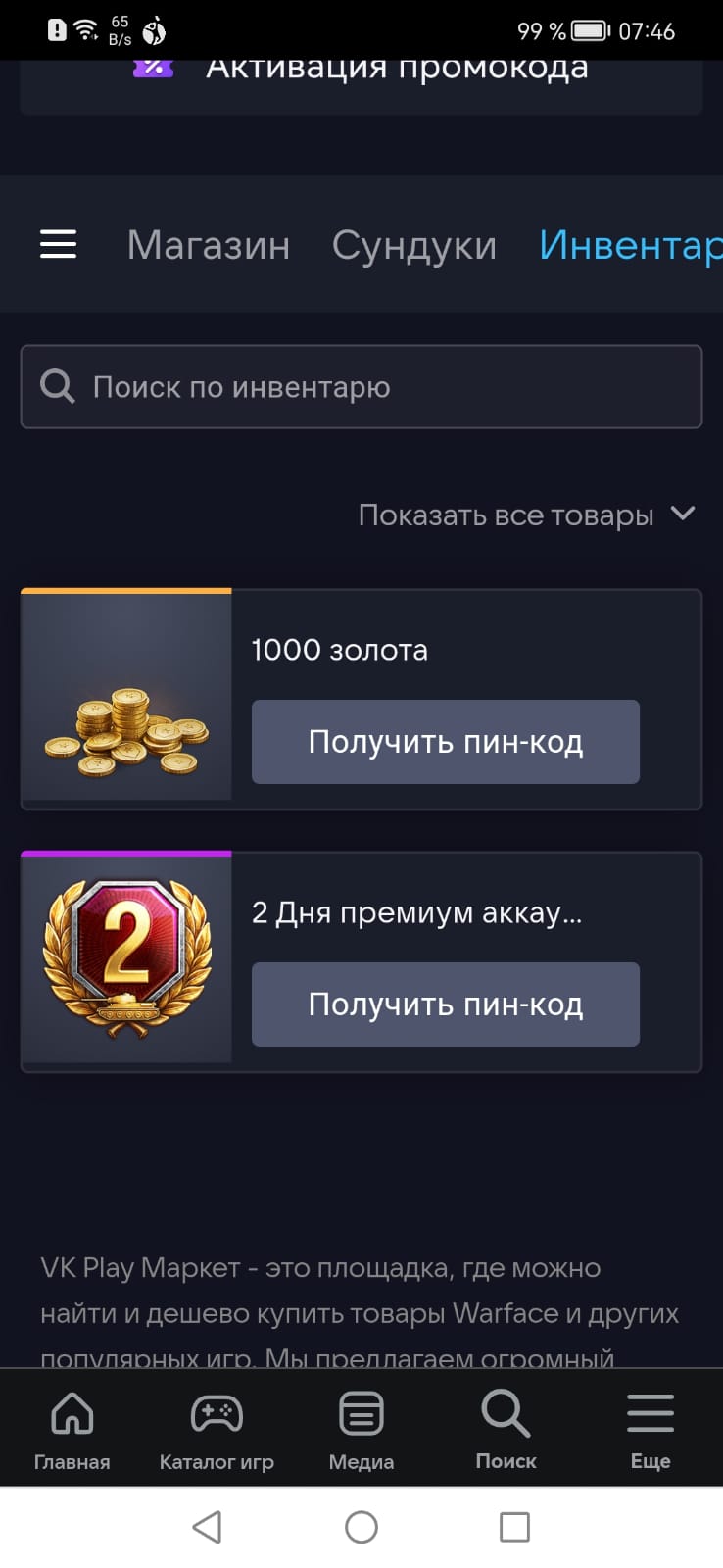Switch to the Магазин tab
The image size is (723, 1568).
coord(209,245)
